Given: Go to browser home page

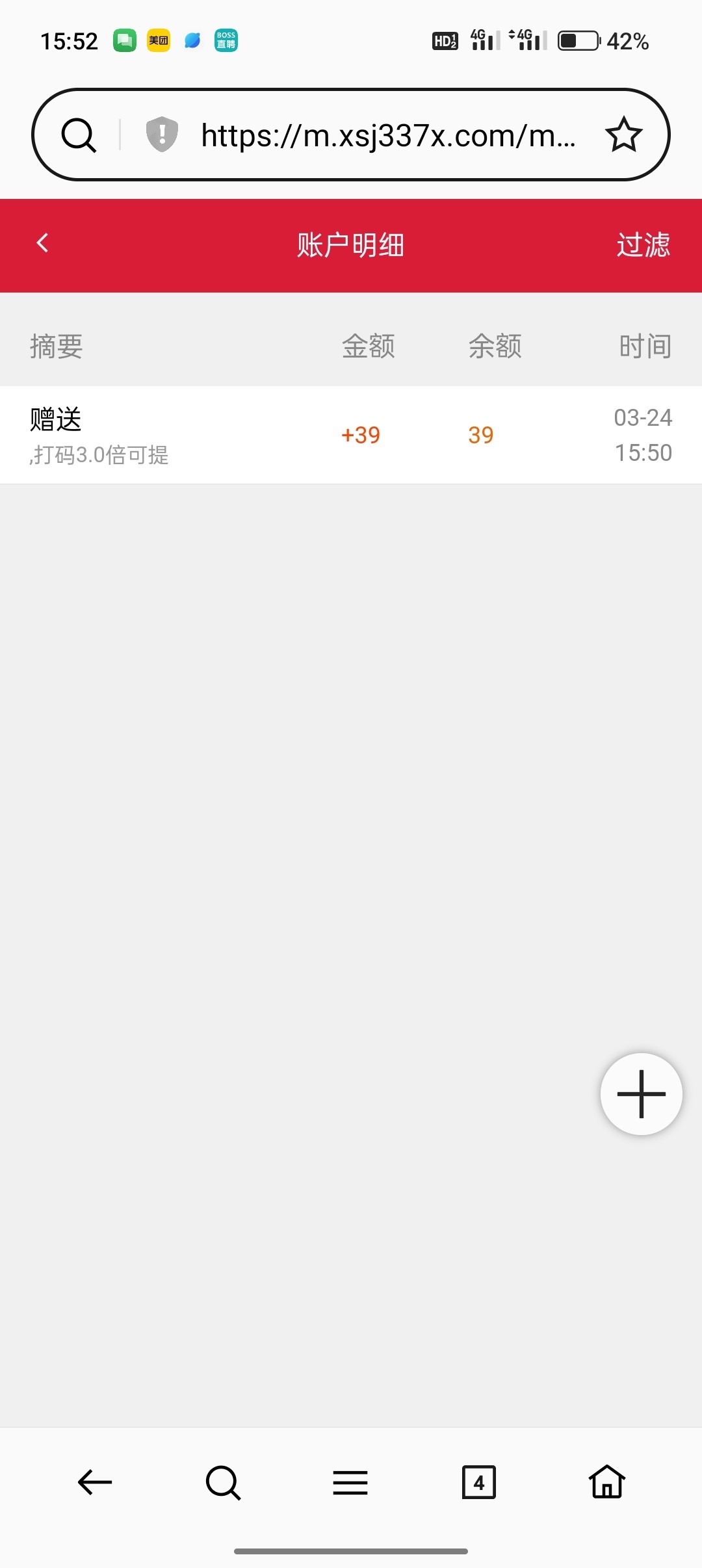Looking at the screenshot, I should pos(607,1482).
